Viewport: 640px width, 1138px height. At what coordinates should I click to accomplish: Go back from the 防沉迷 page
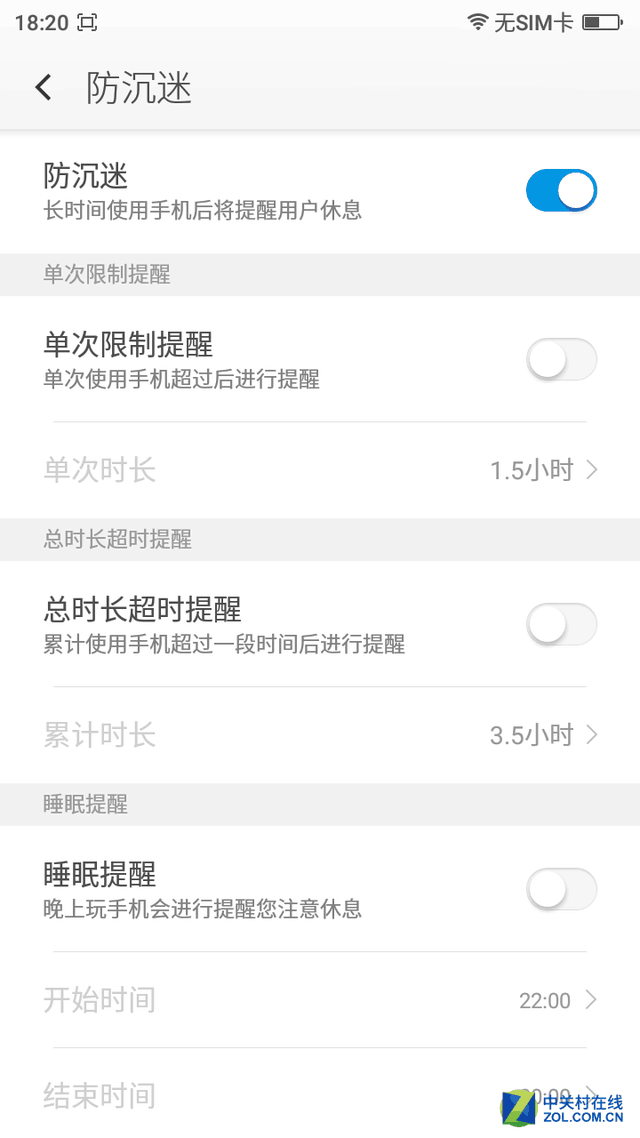[43, 88]
